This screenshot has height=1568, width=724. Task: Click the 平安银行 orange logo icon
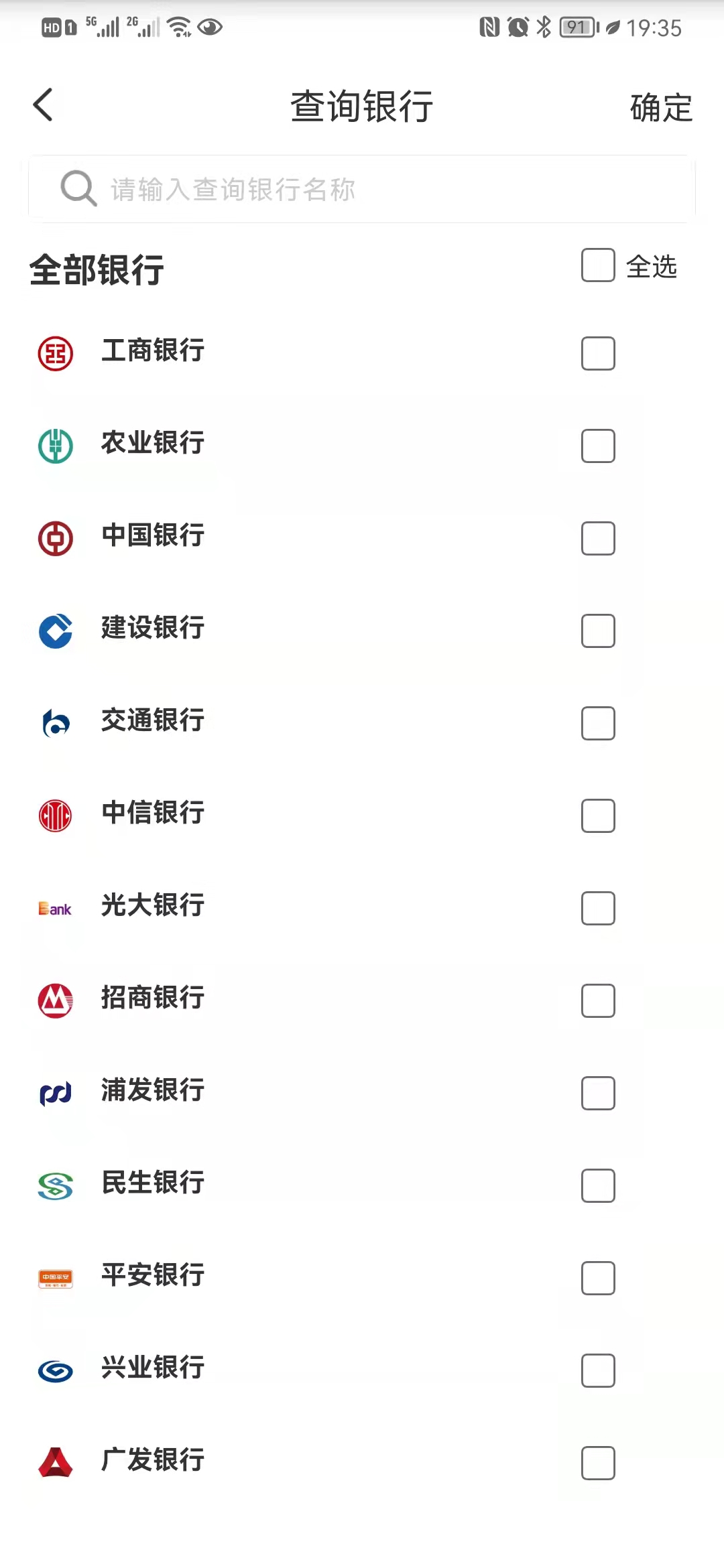click(x=55, y=1277)
